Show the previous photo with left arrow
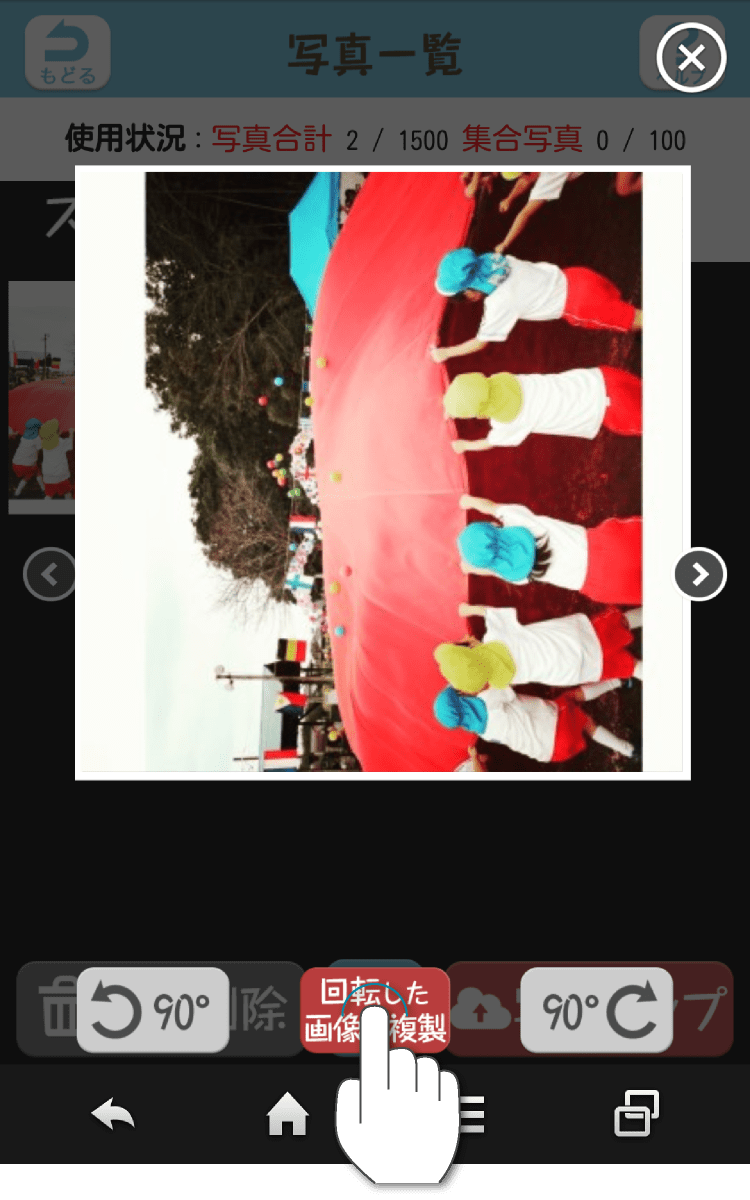The image size is (750, 1200). [x=49, y=575]
